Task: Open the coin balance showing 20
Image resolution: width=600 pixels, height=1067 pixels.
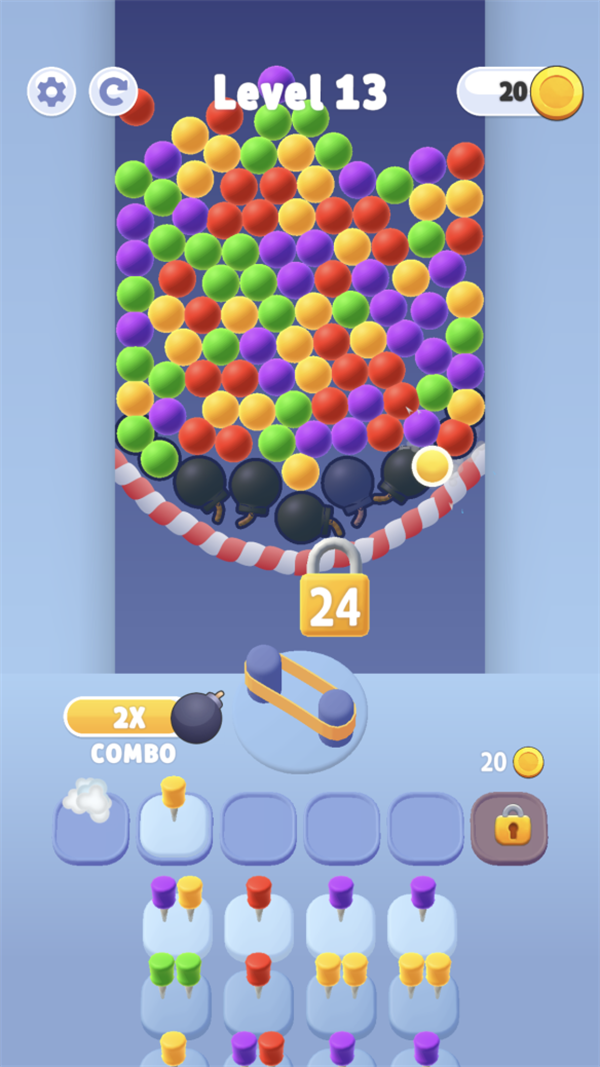Action: (520, 92)
